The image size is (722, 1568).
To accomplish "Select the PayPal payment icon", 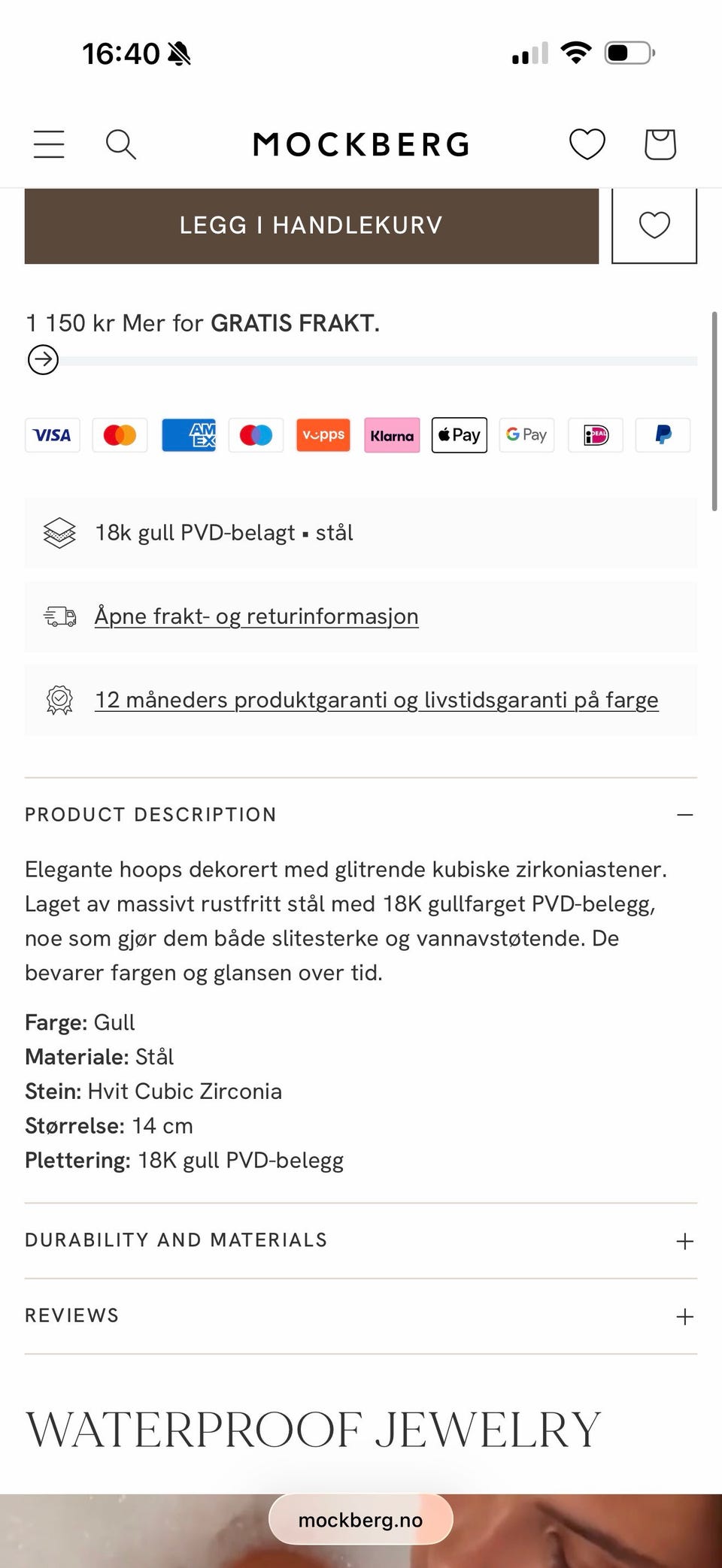I will (663, 434).
